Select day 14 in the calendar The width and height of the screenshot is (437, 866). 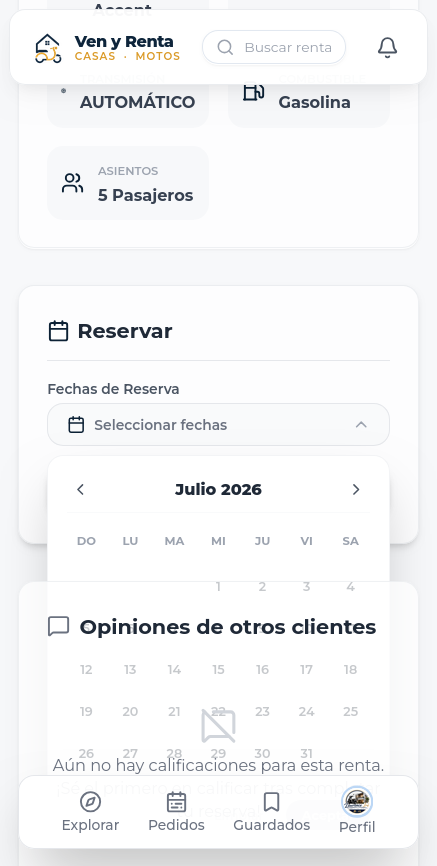click(174, 669)
